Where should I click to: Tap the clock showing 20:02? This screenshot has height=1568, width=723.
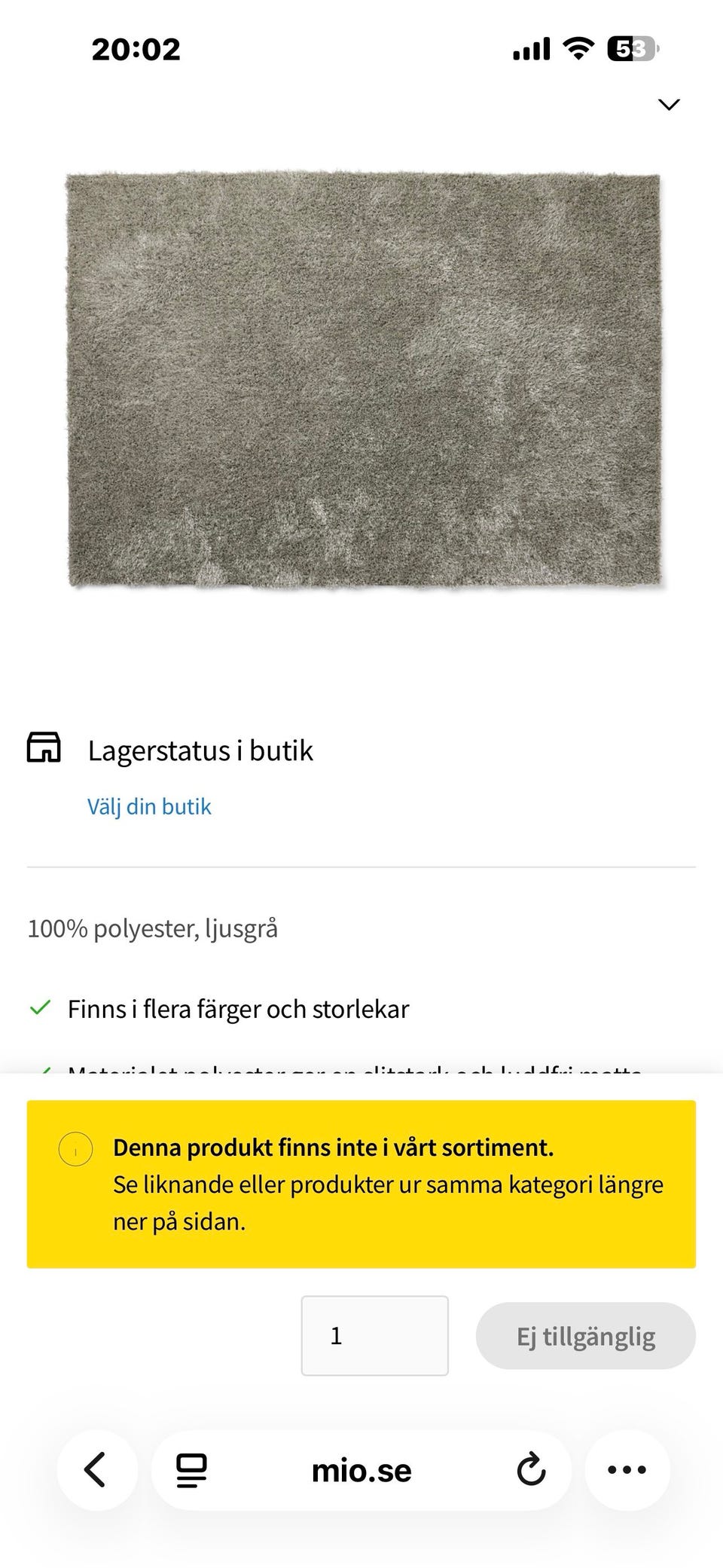click(x=134, y=48)
